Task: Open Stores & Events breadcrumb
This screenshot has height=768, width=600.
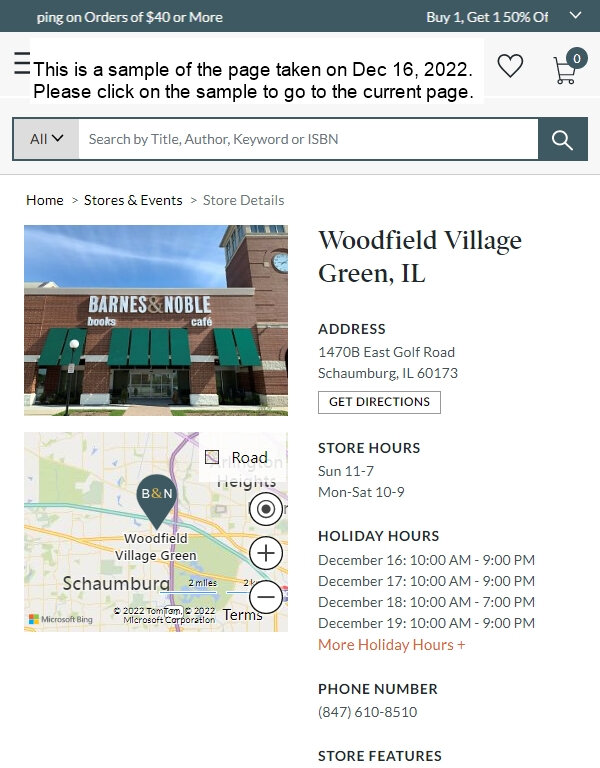Action: (133, 200)
